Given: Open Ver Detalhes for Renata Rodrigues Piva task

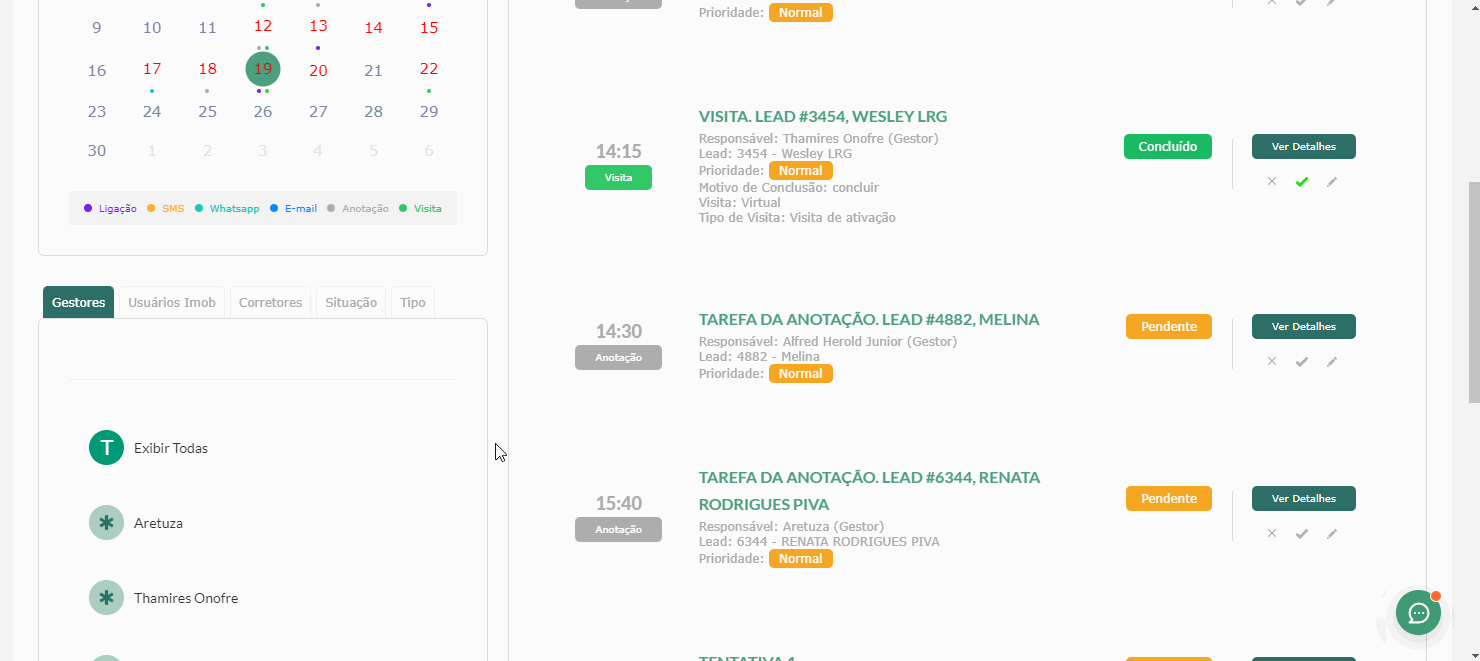Looking at the screenshot, I should coord(1303,498).
